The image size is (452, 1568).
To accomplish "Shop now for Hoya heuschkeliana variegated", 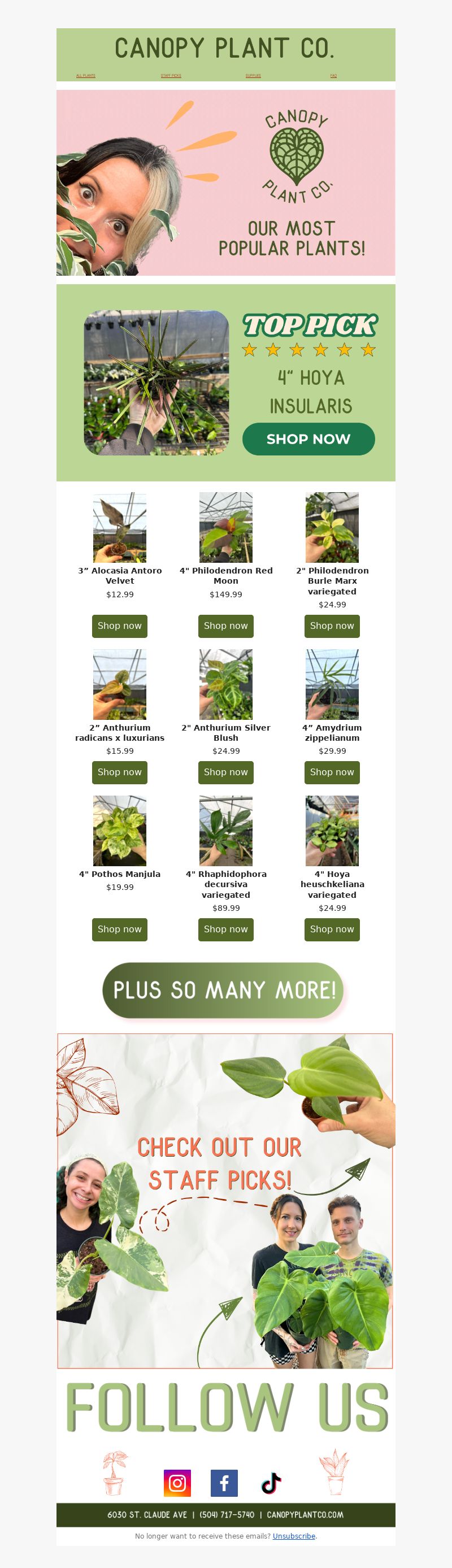I will coord(332,929).
